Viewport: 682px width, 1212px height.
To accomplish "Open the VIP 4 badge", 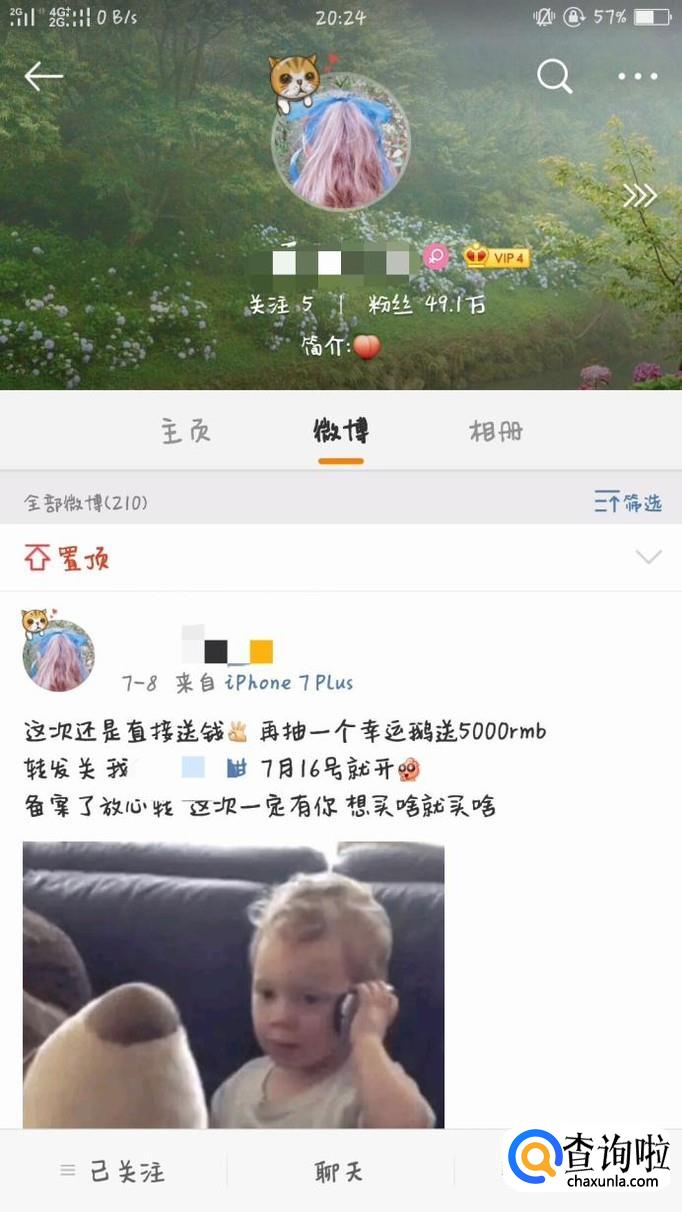I will tap(496, 258).
